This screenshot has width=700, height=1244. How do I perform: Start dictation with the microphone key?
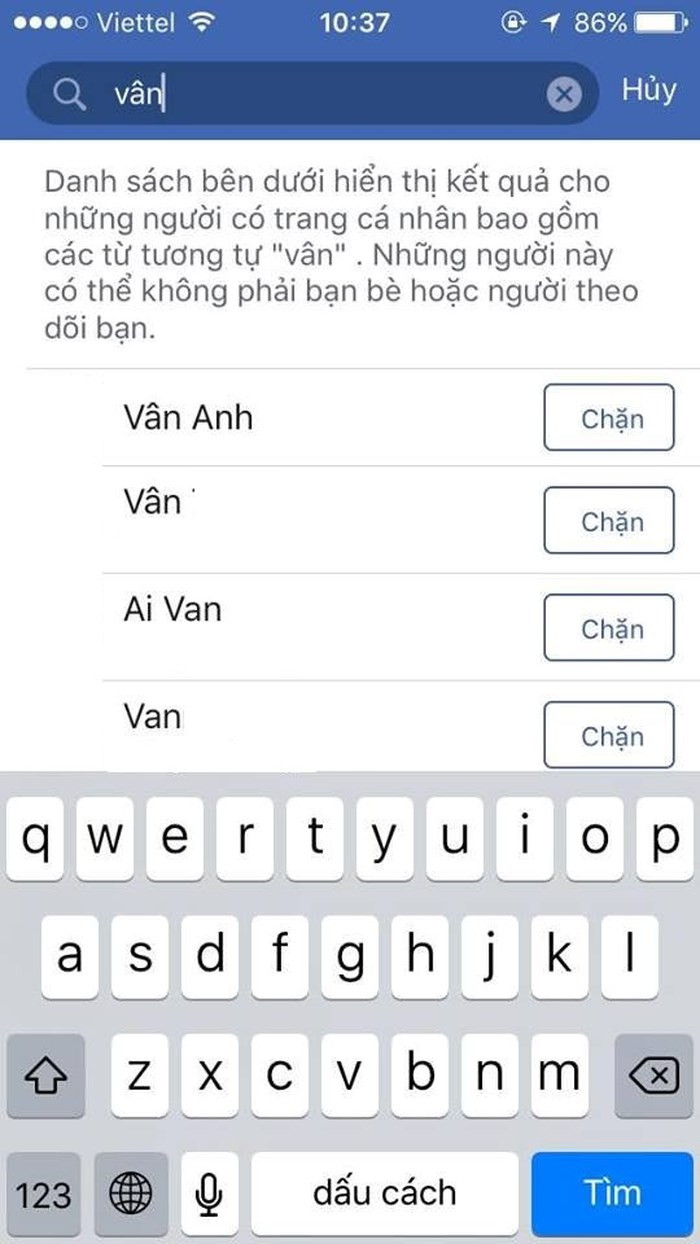coord(209,1193)
